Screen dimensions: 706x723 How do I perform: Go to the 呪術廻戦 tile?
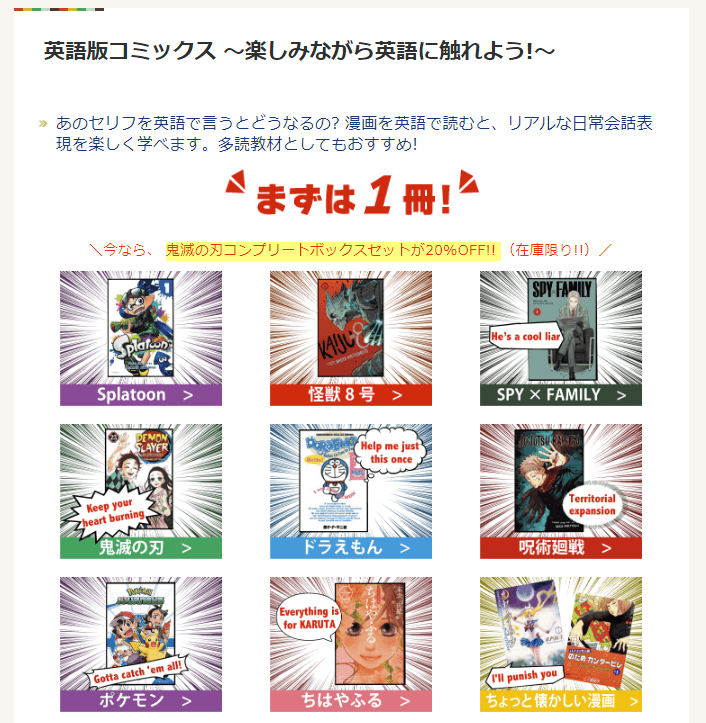561,491
